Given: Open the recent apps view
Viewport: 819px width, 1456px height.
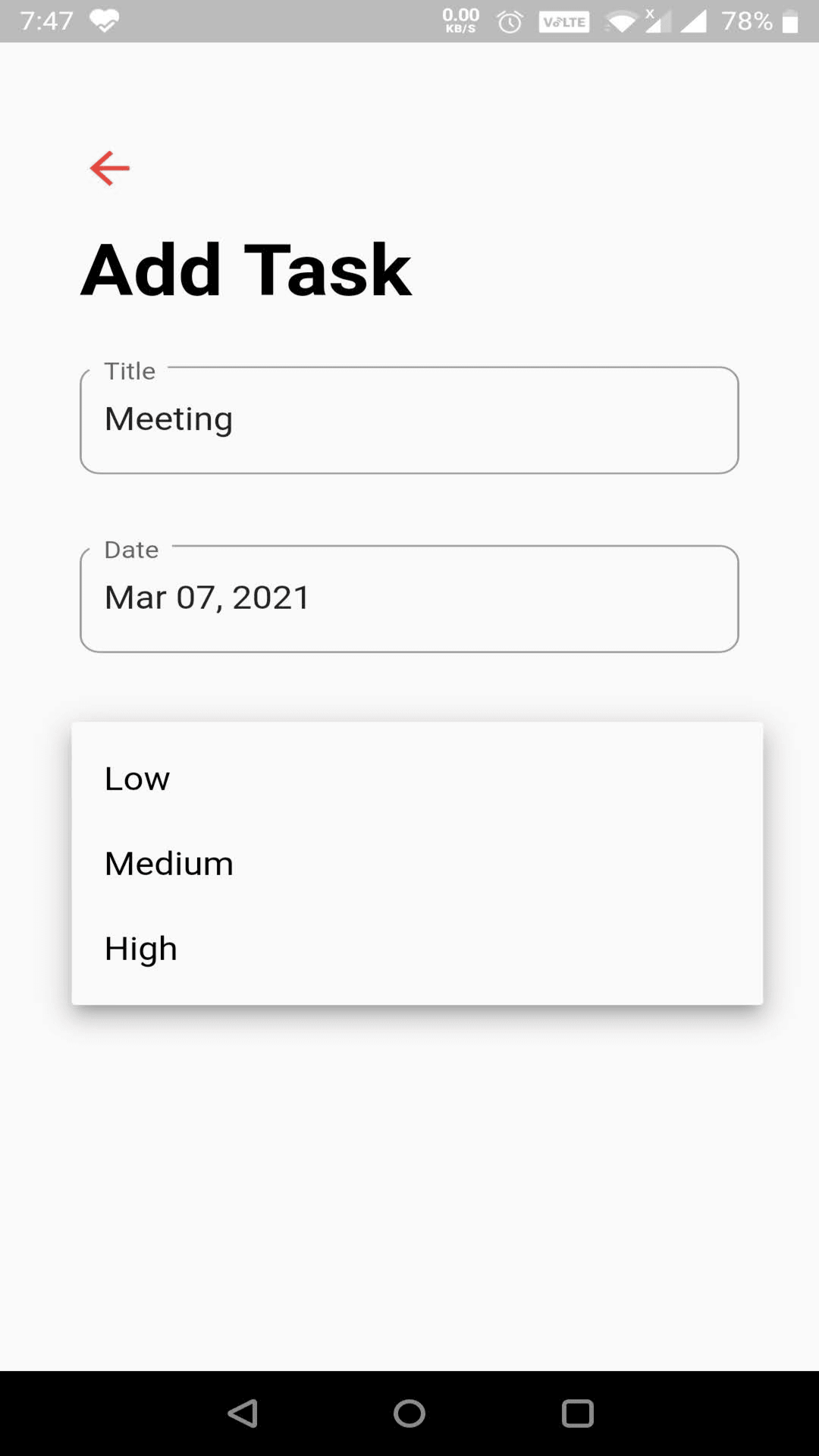Looking at the screenshot, I should point(577,1414).
